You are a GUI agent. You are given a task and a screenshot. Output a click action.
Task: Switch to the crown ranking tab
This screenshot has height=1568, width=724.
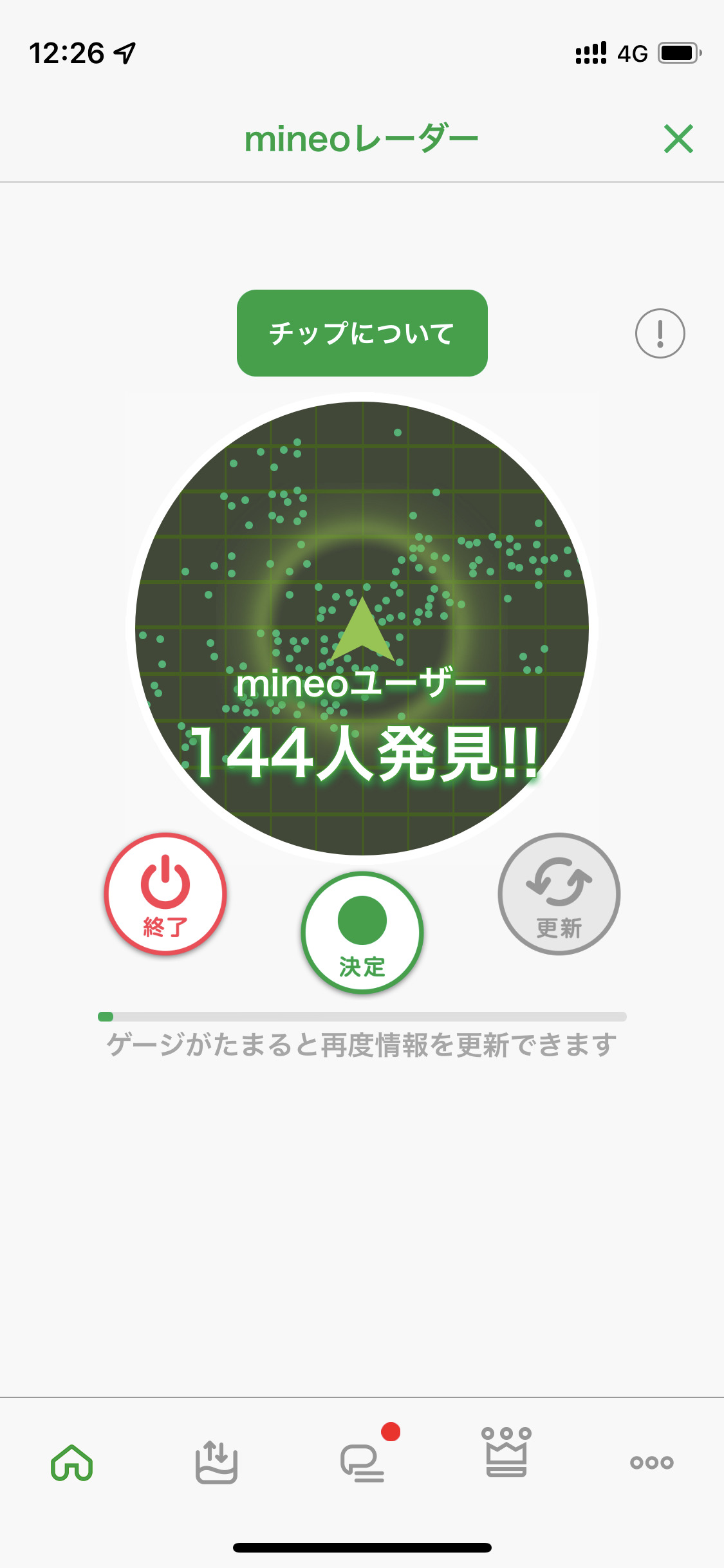pos(506,1453)
